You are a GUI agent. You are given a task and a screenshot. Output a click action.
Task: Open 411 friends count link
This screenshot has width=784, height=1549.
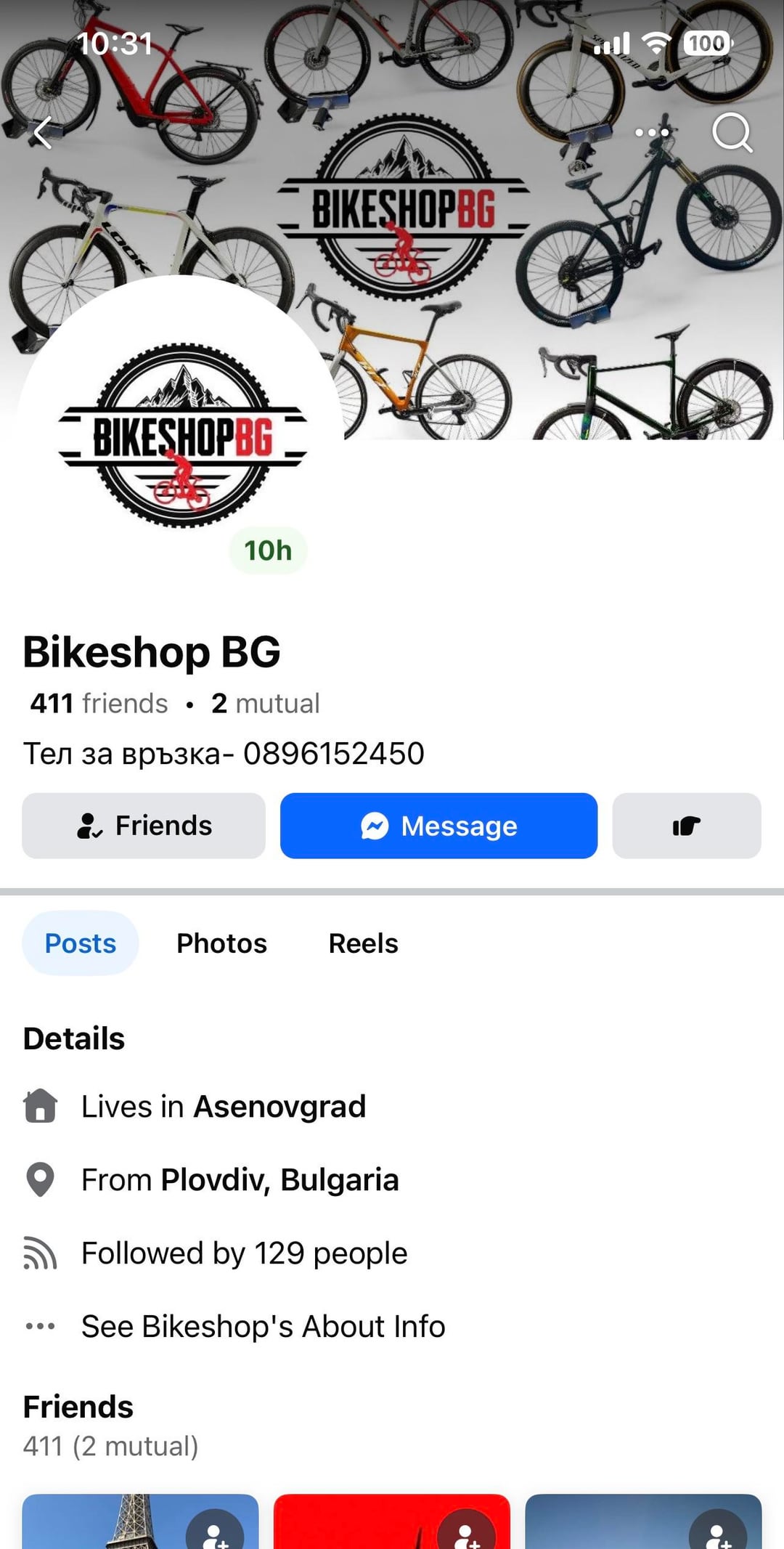click(99, 704)
